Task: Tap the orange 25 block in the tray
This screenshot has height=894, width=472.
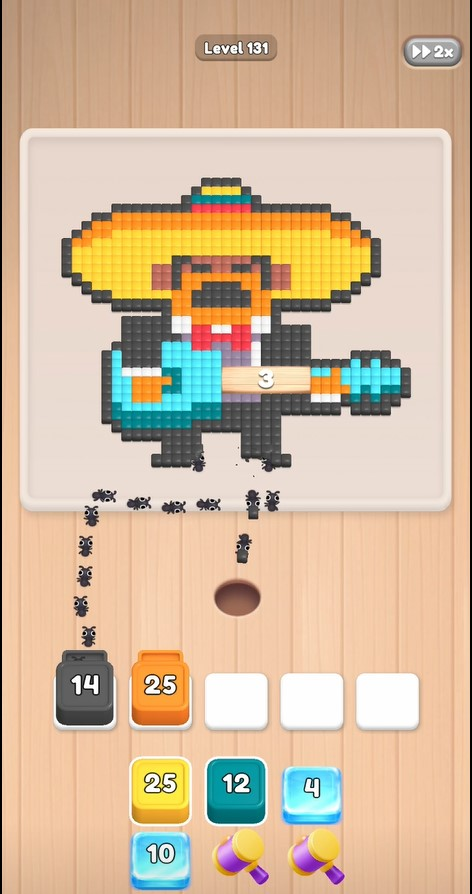Action: click(x=160, y=688)
